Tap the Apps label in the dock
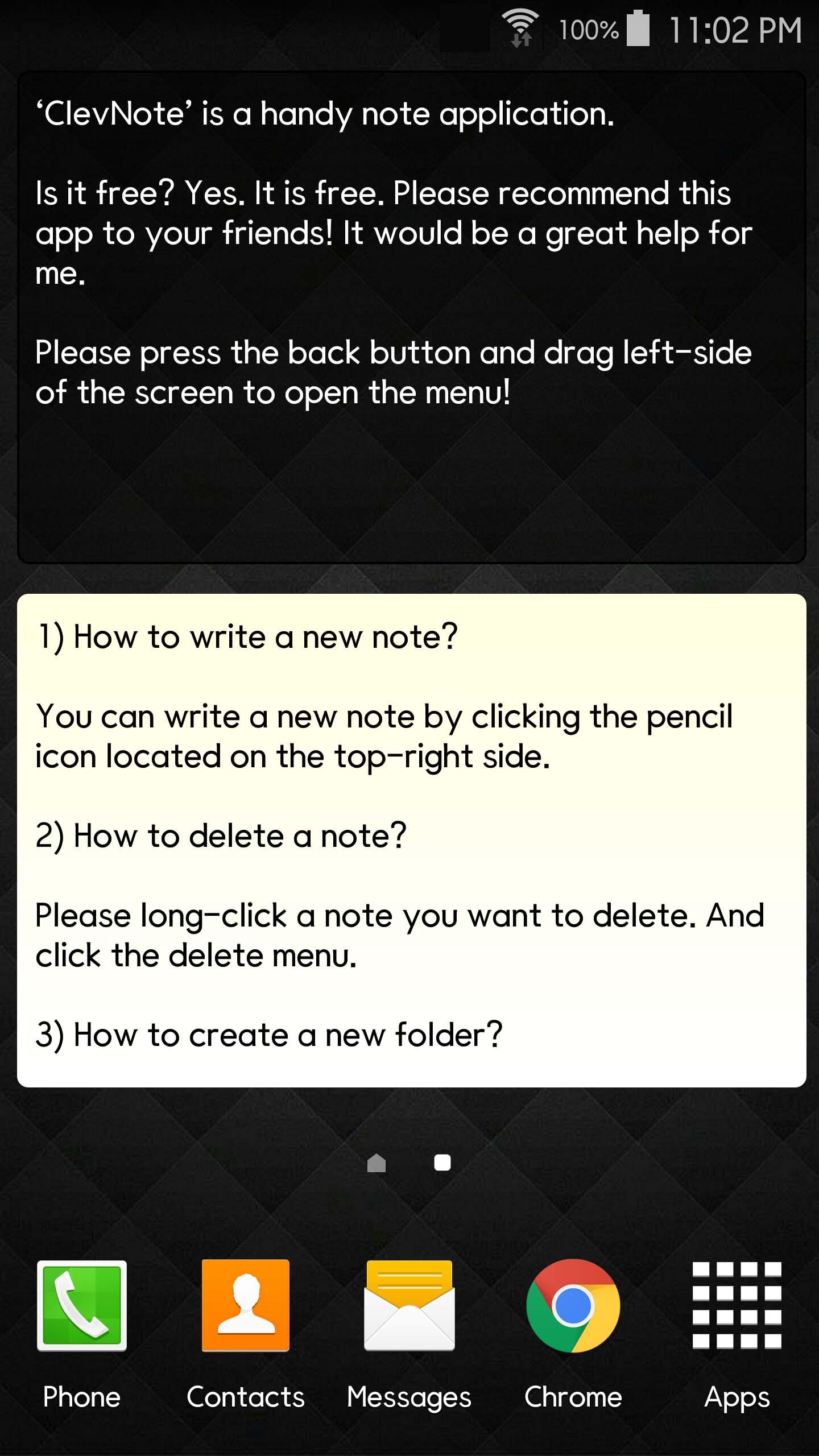The height and width of the screenshot is (1456, 819). 738,1397
